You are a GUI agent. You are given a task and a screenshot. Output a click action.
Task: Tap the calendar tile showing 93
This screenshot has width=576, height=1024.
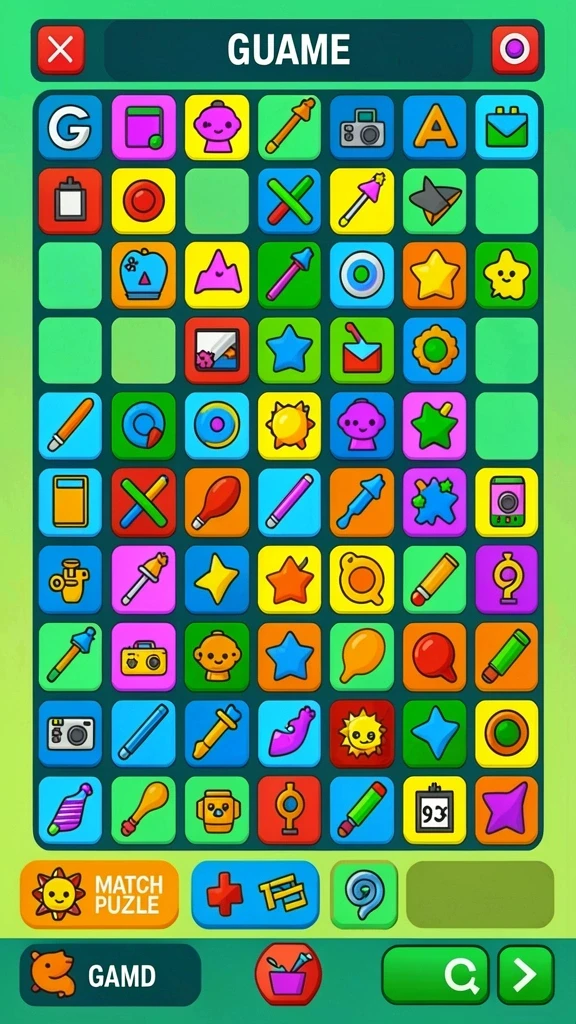[x=434, y=810]
